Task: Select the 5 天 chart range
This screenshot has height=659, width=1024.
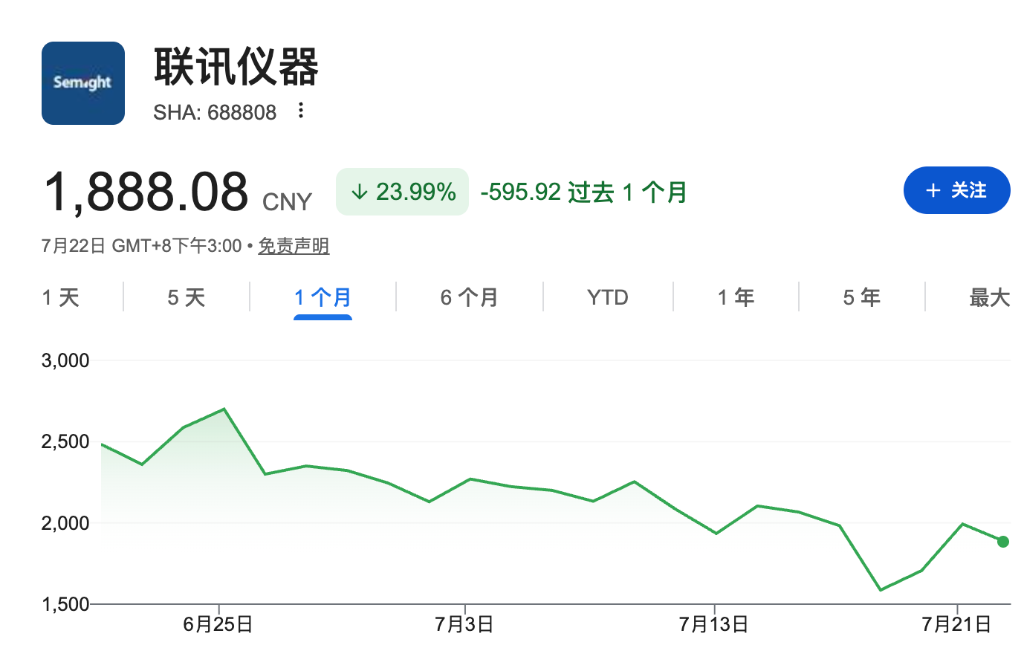Action: point(186,298)
